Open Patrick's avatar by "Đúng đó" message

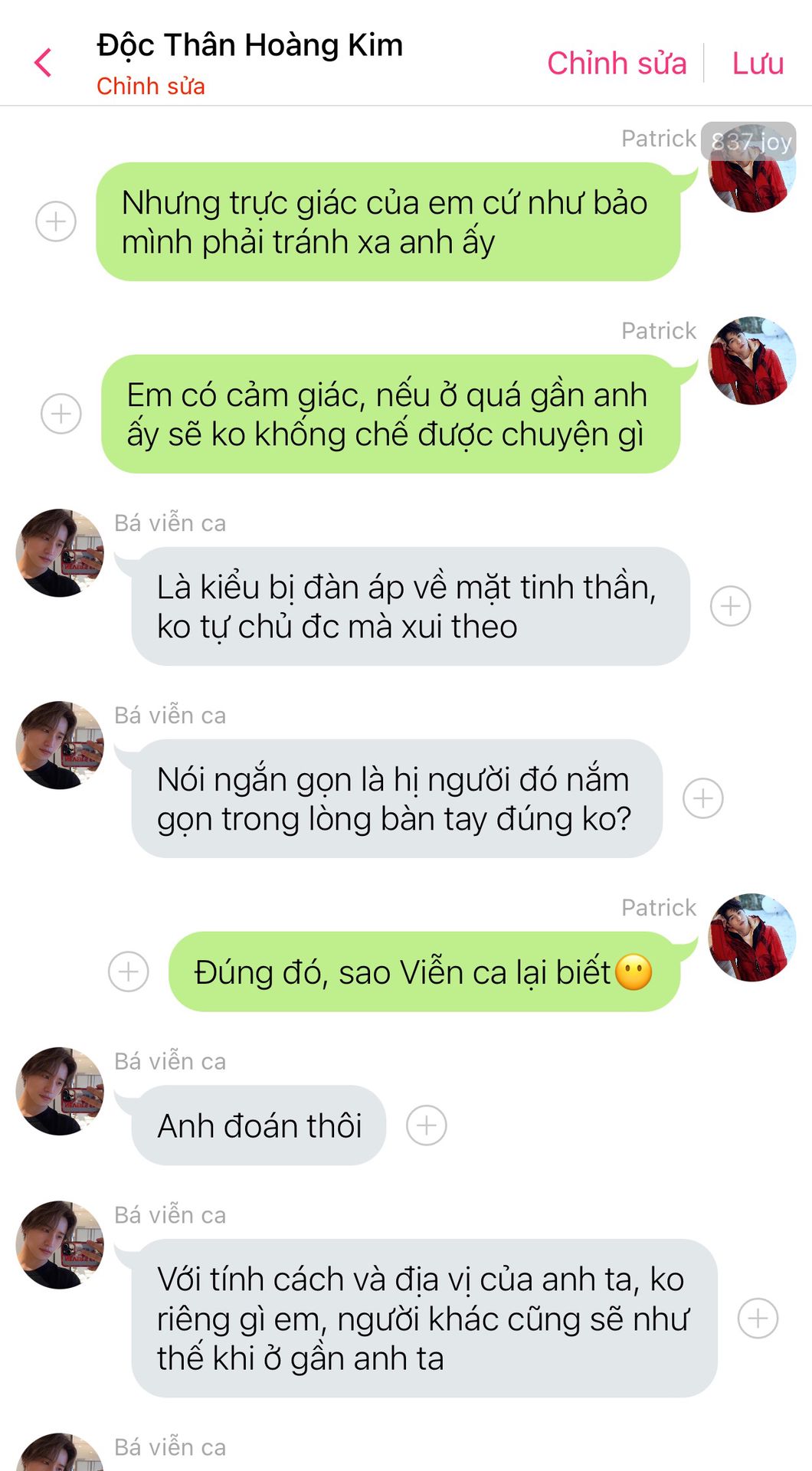coord(751,937)
